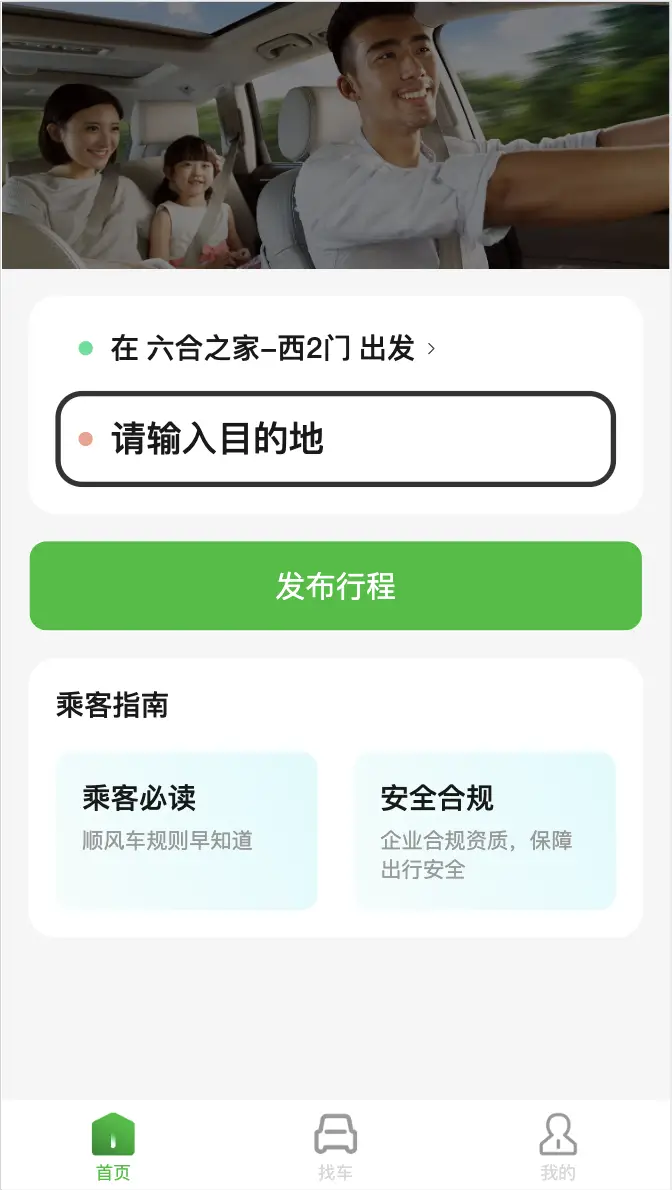Open the 乘客必读 guide card
The width and height of the screenshot is (672, 1190).
click(x=186, y=830)
